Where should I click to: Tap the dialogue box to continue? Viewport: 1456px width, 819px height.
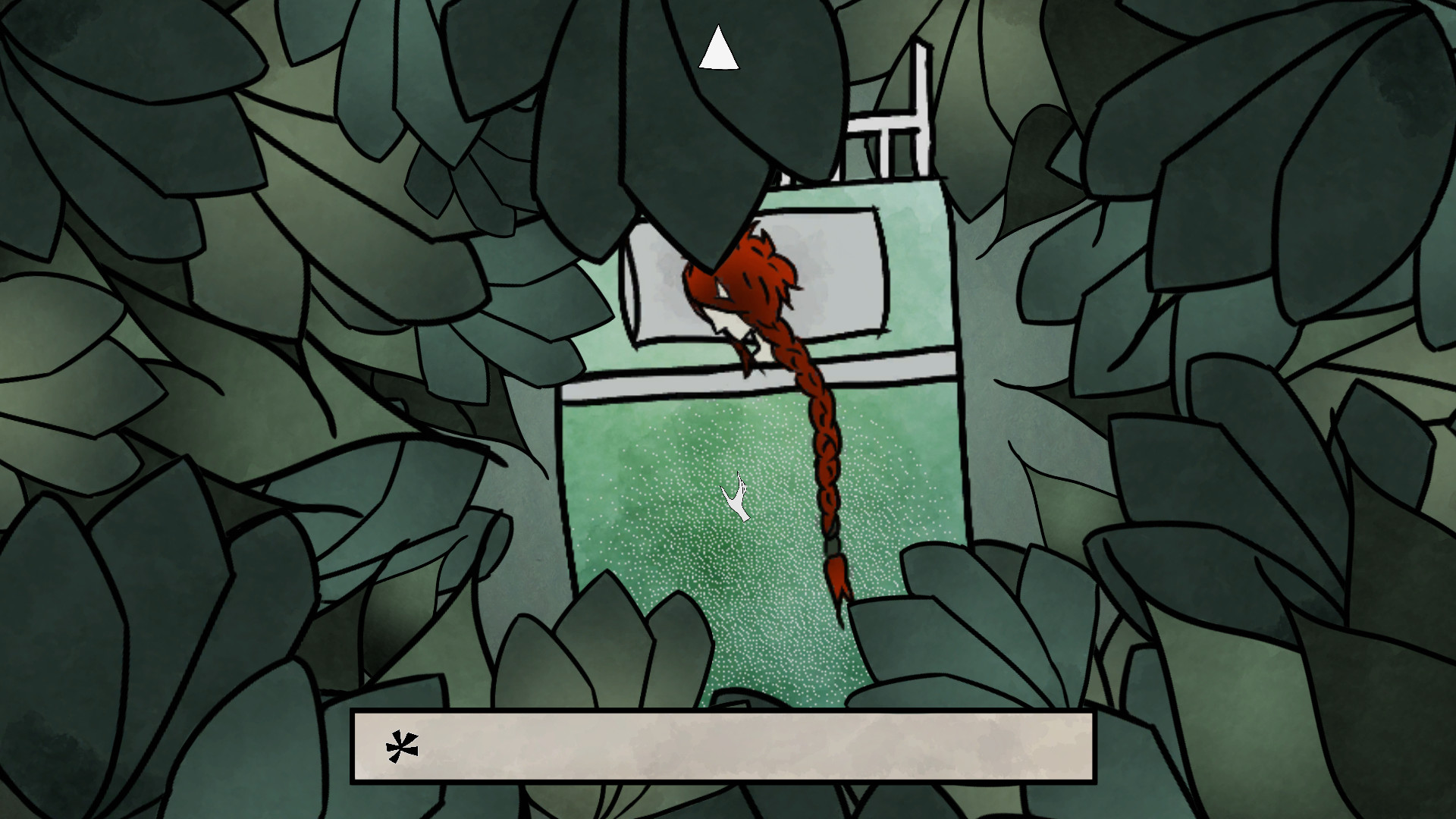click(x=723, y=746)
